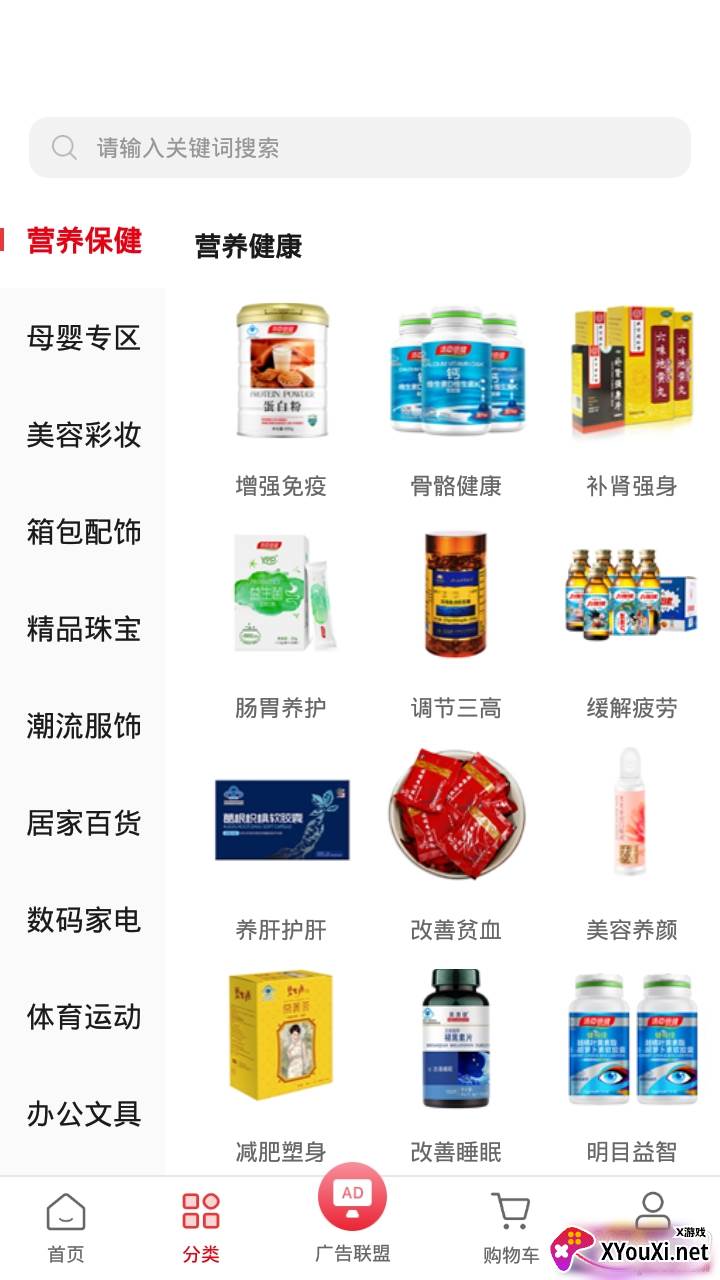Image resolution: width=720 pixels, height=1280 pixels.
Task: Open the 调节三高 tile
Action: pyautogui.click(x=456, y=622)
